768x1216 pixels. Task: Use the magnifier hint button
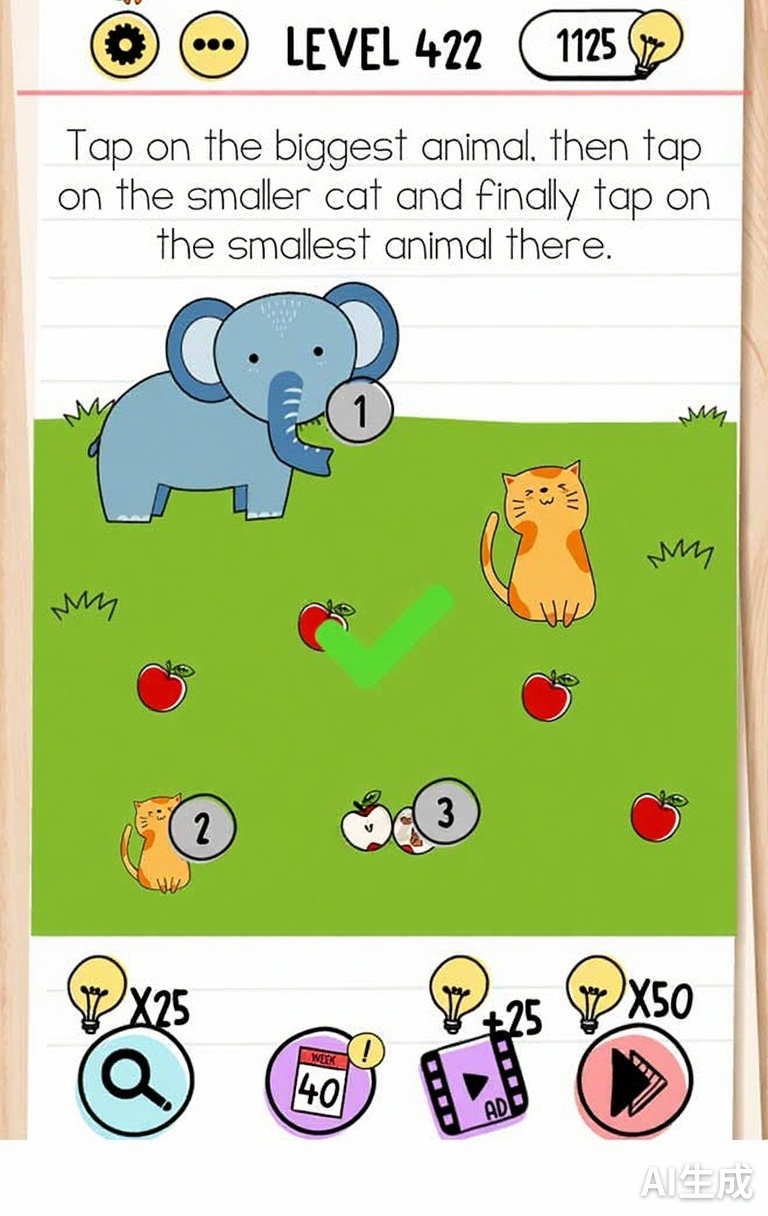click(135, 1080)
